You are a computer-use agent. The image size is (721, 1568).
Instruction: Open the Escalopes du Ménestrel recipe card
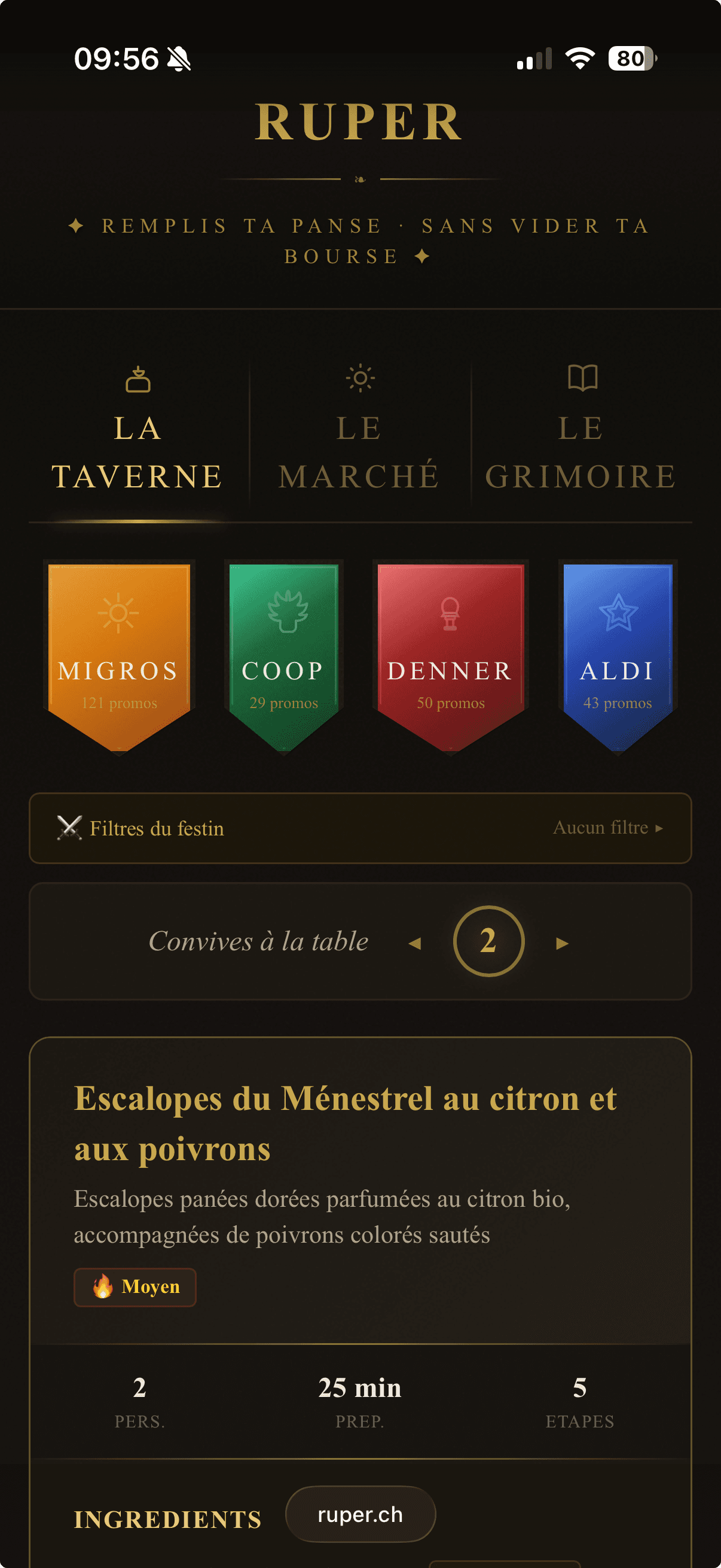pos(346,1123)
